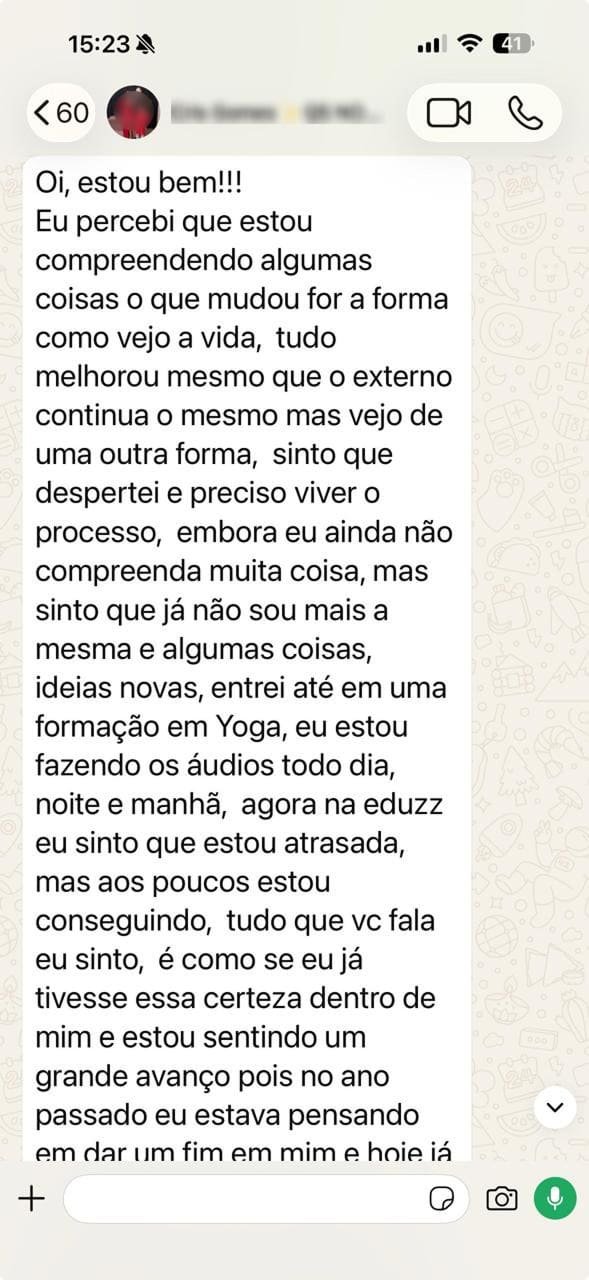Start a video call
This screenshot has width=589, height=1280.
pos(449,113)
